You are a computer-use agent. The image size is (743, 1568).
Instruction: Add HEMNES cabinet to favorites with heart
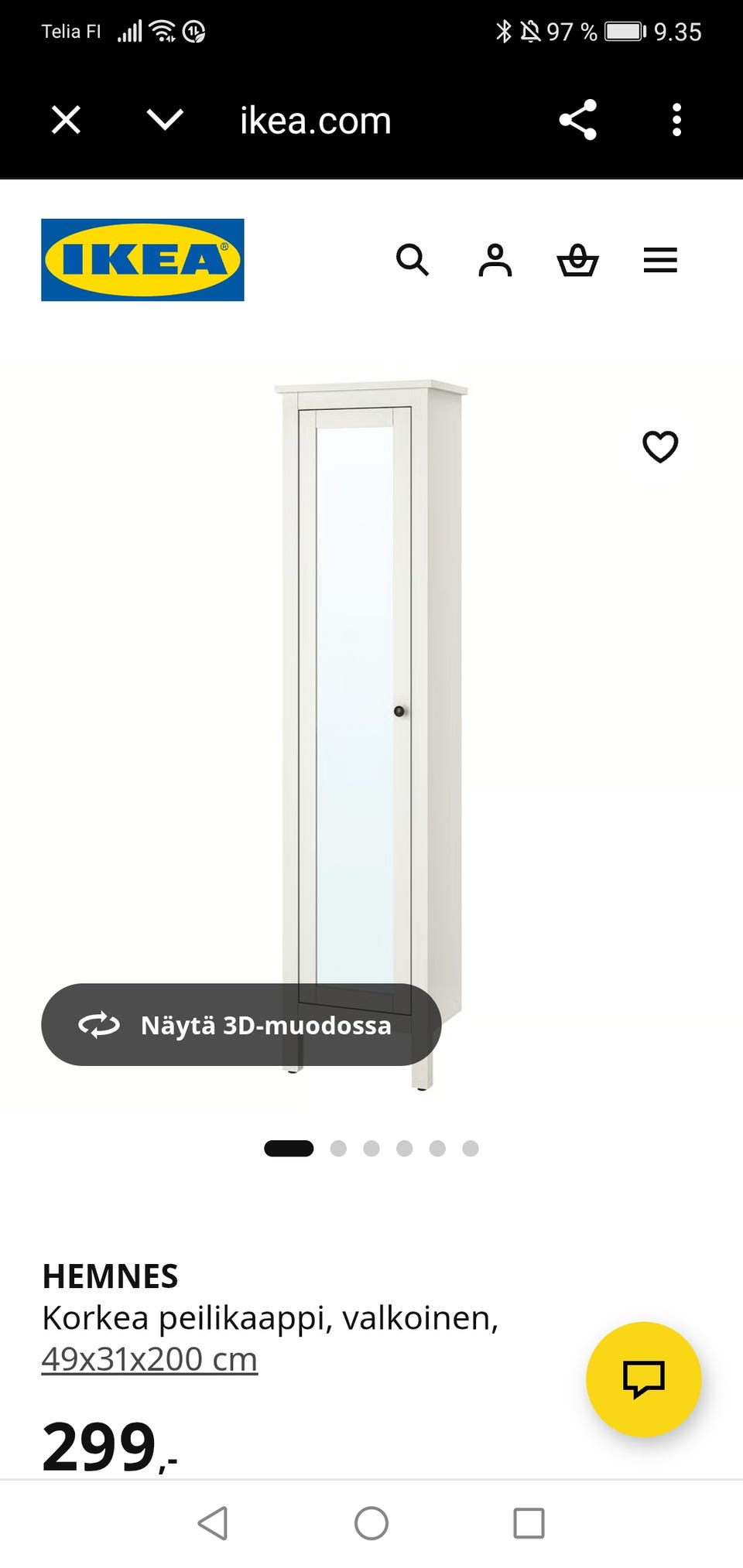click(660, 446)
